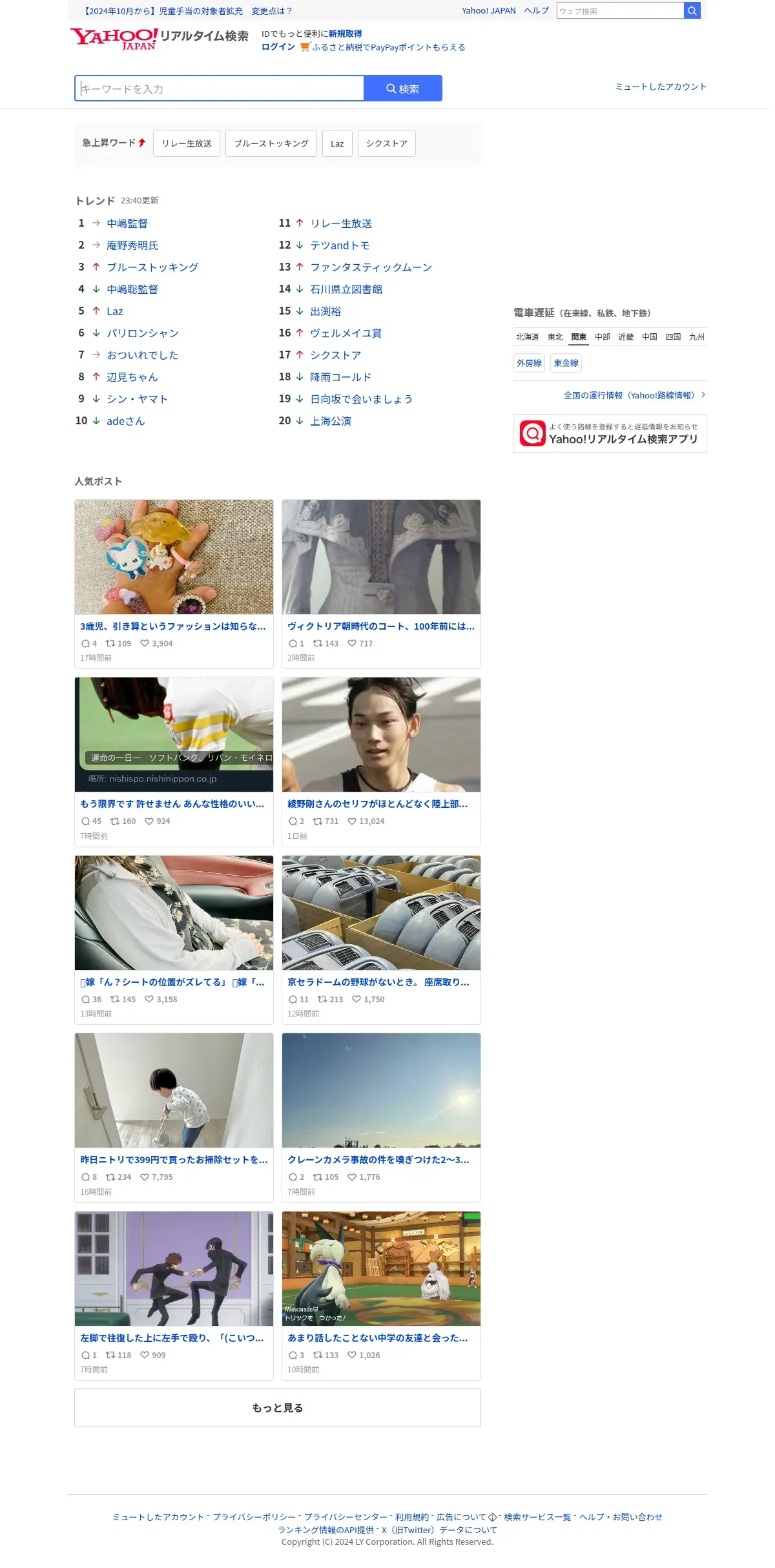
Task: Open the post about 3歳児 fashion
Action: [x=174, y=584]
